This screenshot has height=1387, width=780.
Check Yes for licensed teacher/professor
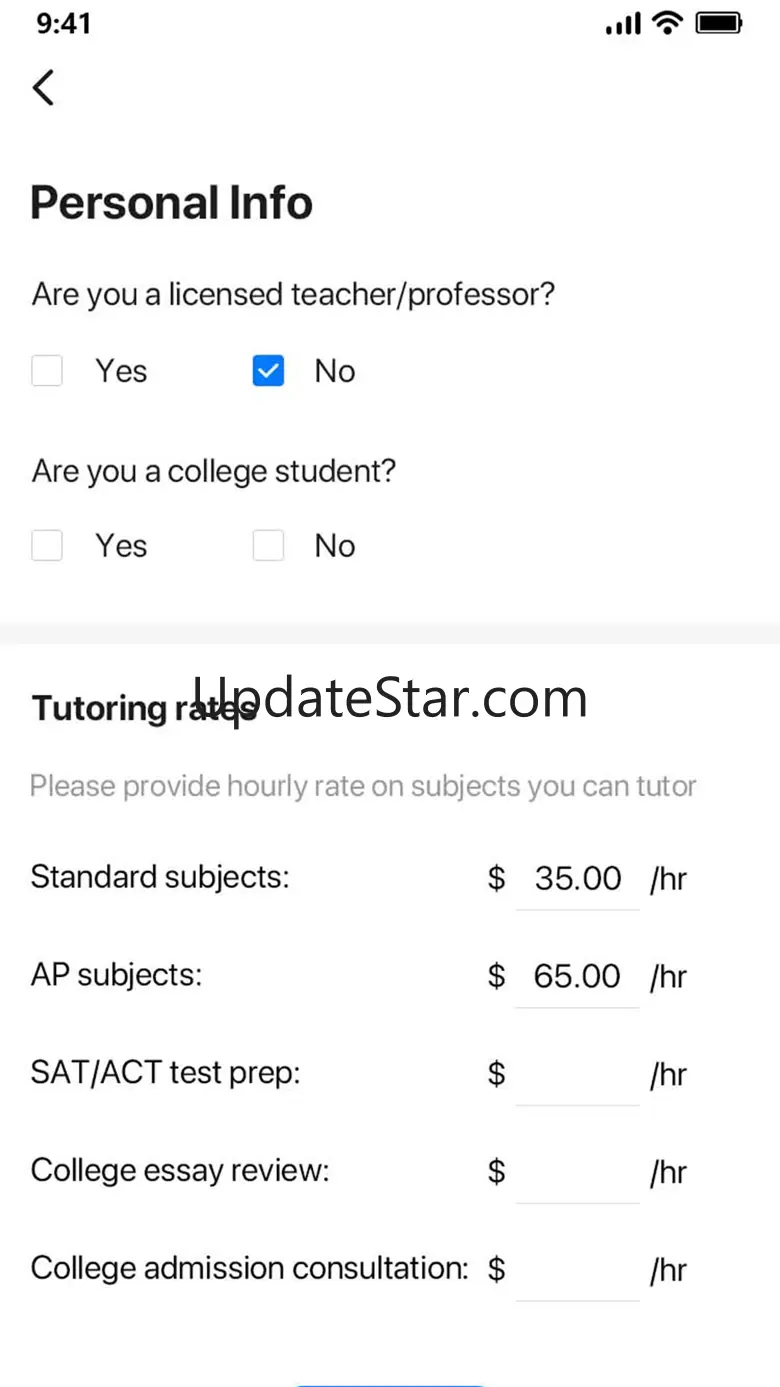tap(47, 371)
